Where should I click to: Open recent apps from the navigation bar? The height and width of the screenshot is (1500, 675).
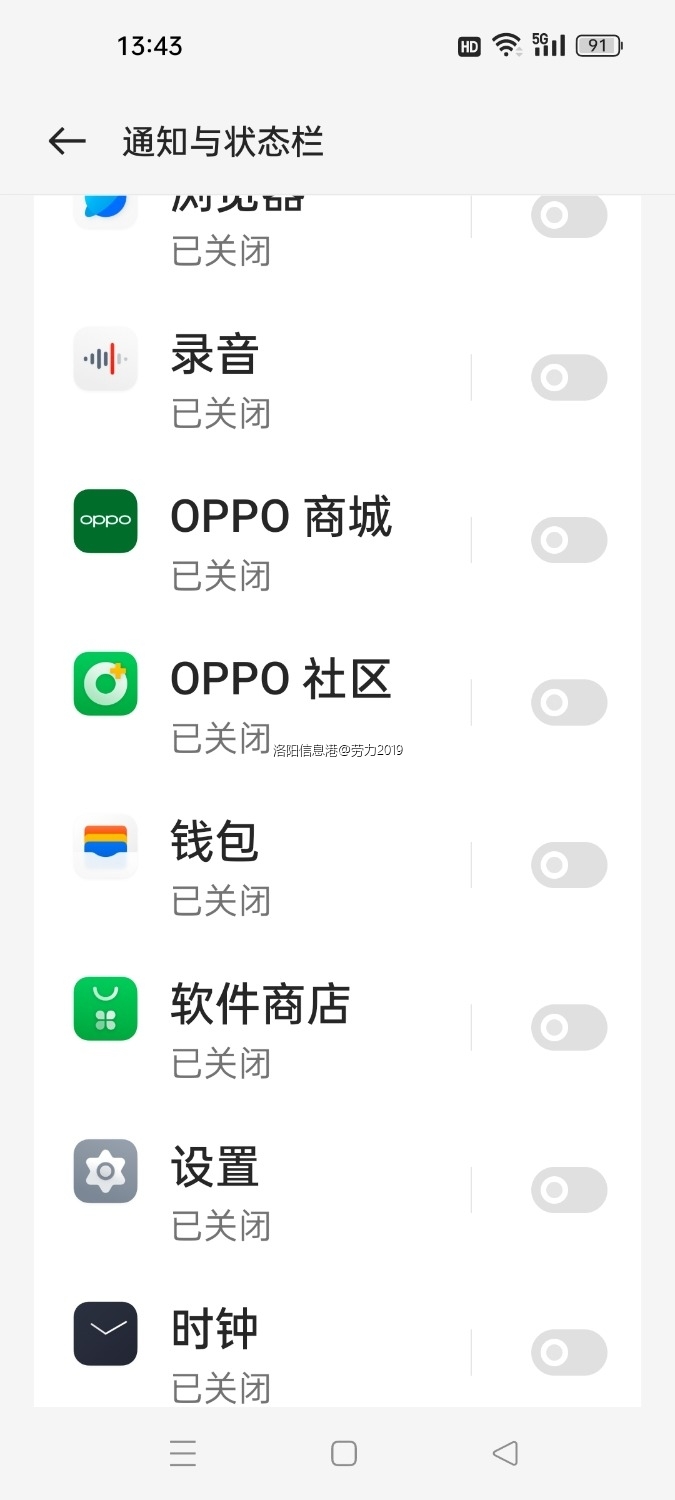tap(183, 1453)
